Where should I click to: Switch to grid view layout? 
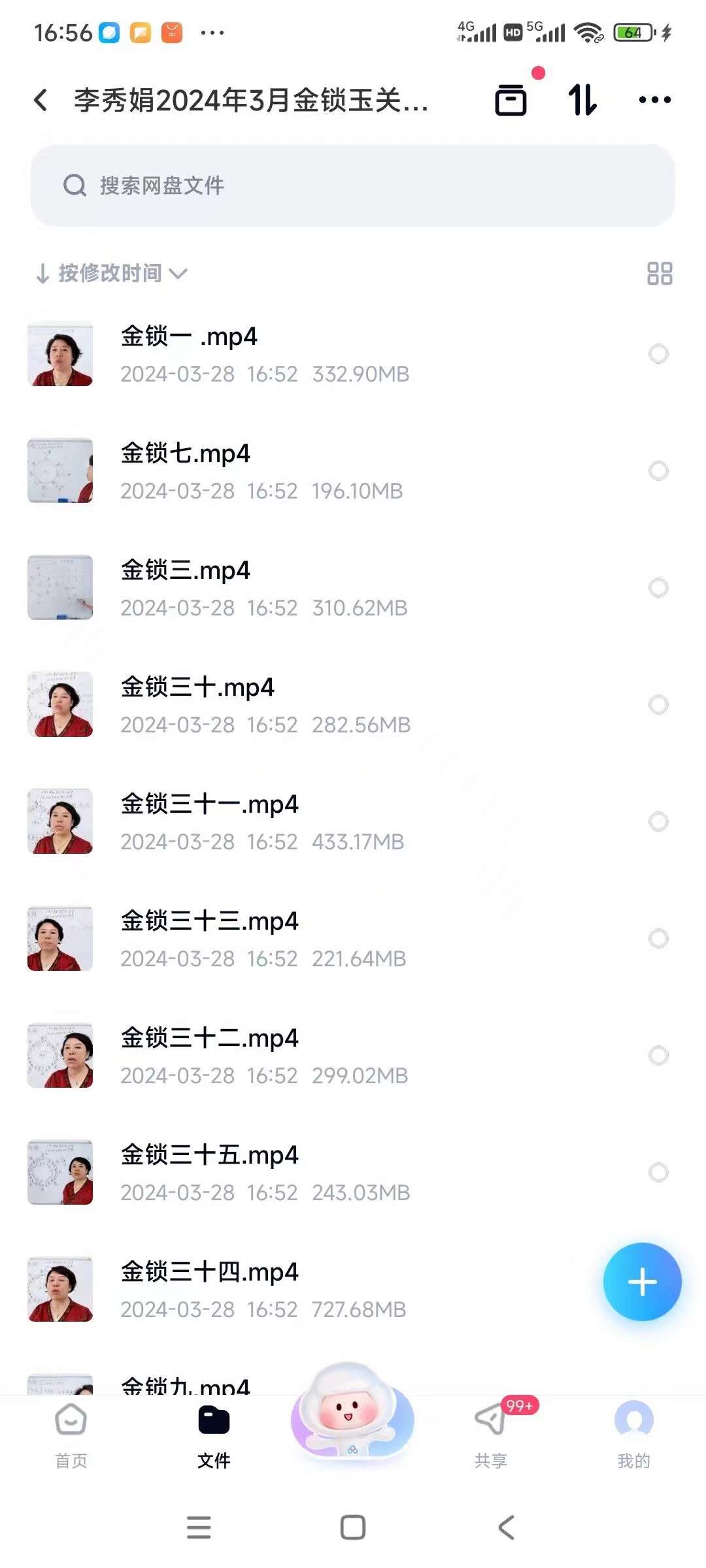pyautogui.click(x=659, y=274)
